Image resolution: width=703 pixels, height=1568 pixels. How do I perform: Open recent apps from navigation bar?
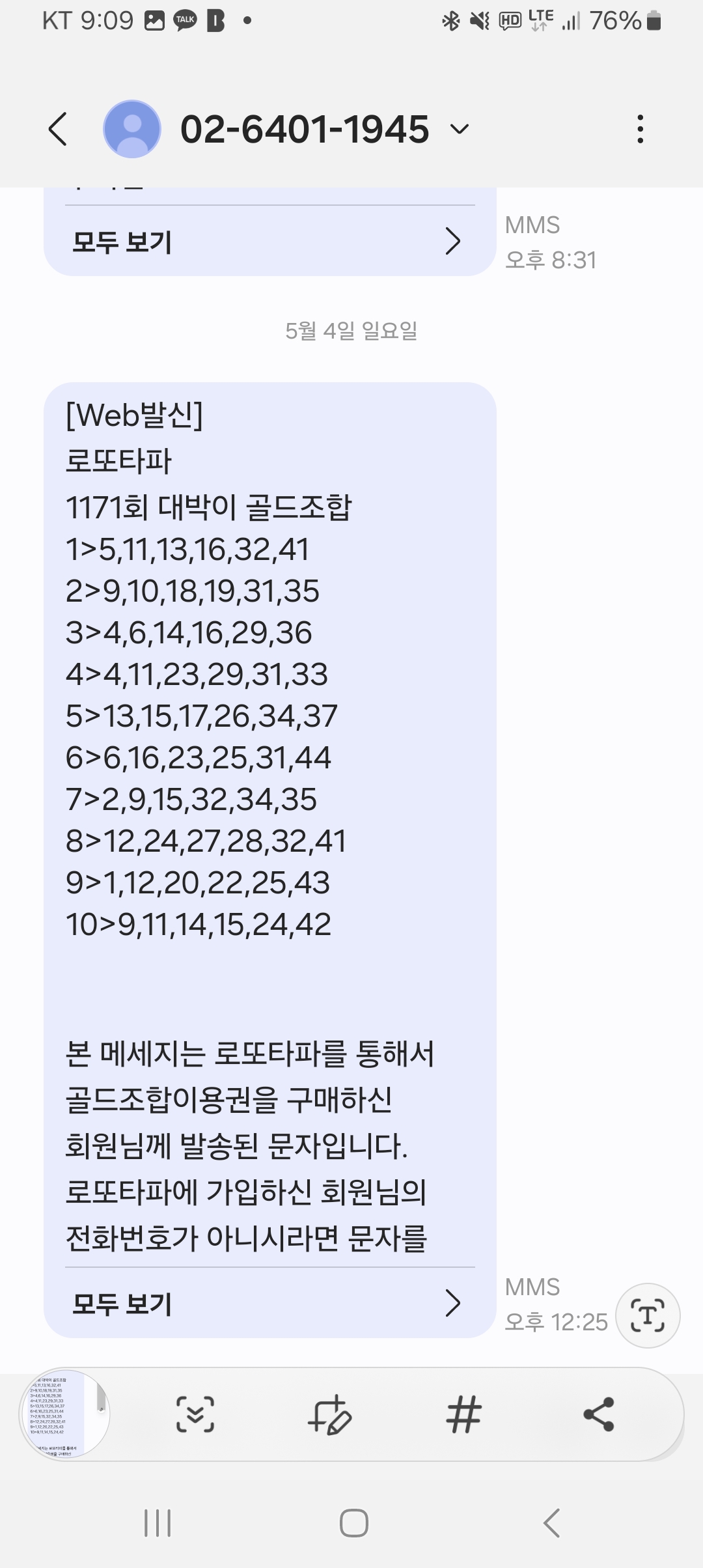[158, 1524]
